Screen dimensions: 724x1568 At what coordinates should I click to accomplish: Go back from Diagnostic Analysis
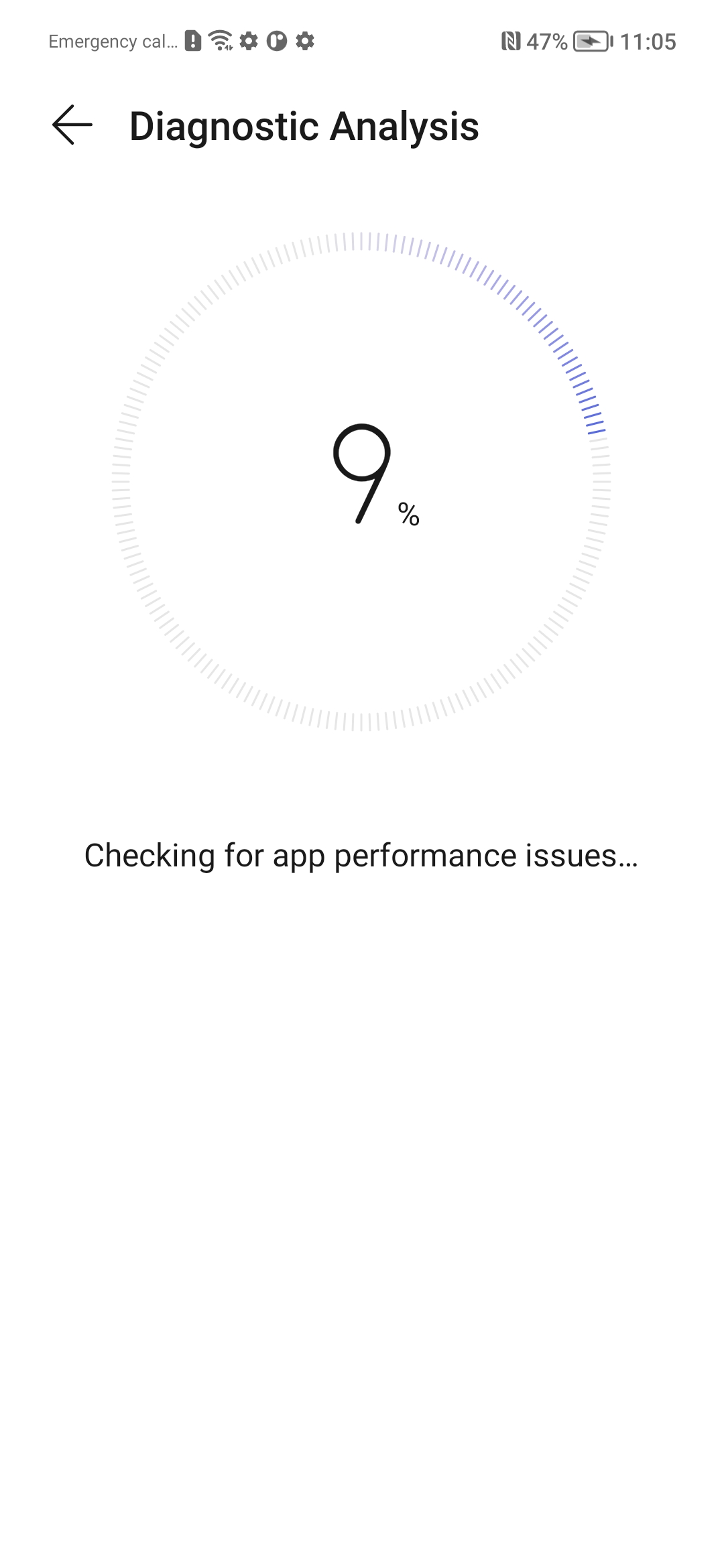(72, 125)
